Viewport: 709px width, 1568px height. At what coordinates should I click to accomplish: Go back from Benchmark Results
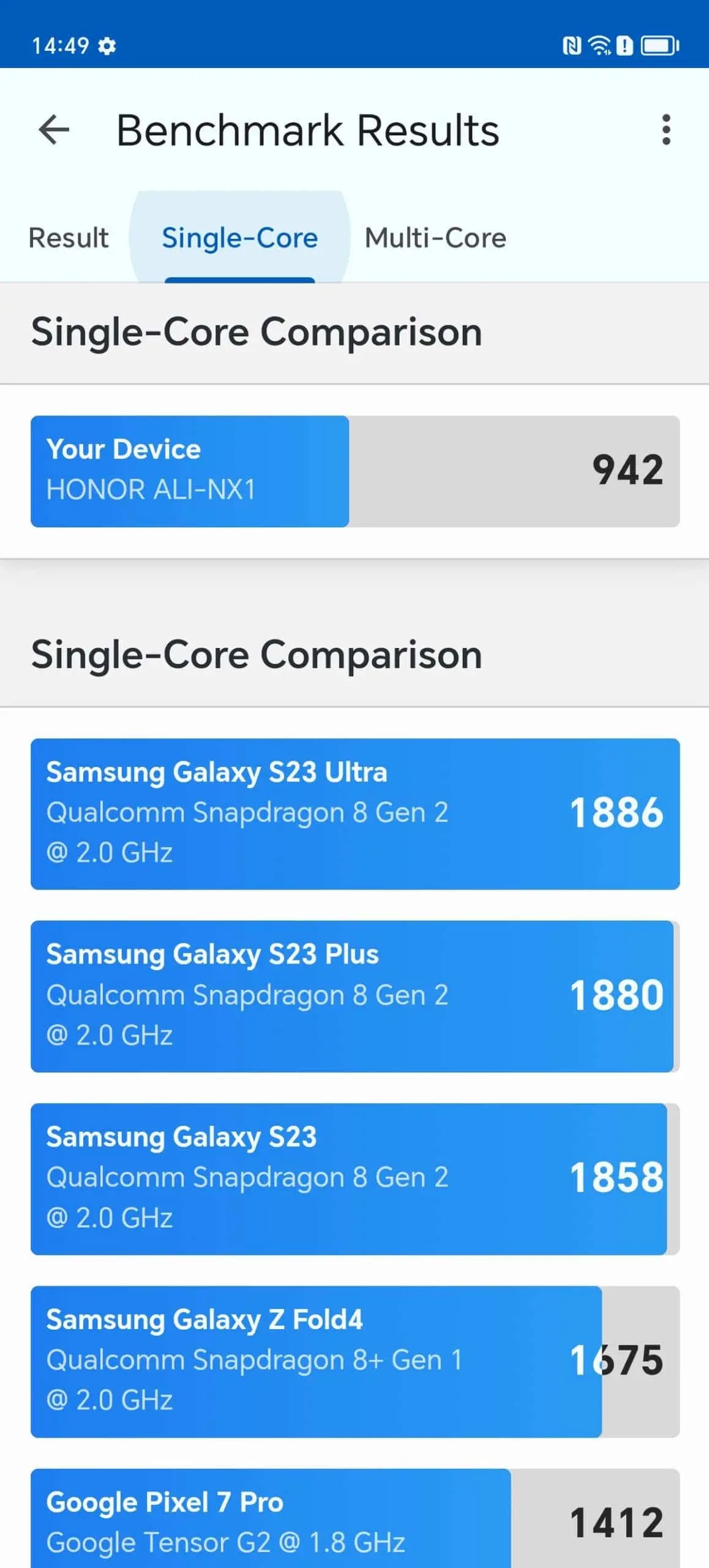(54, 130)
